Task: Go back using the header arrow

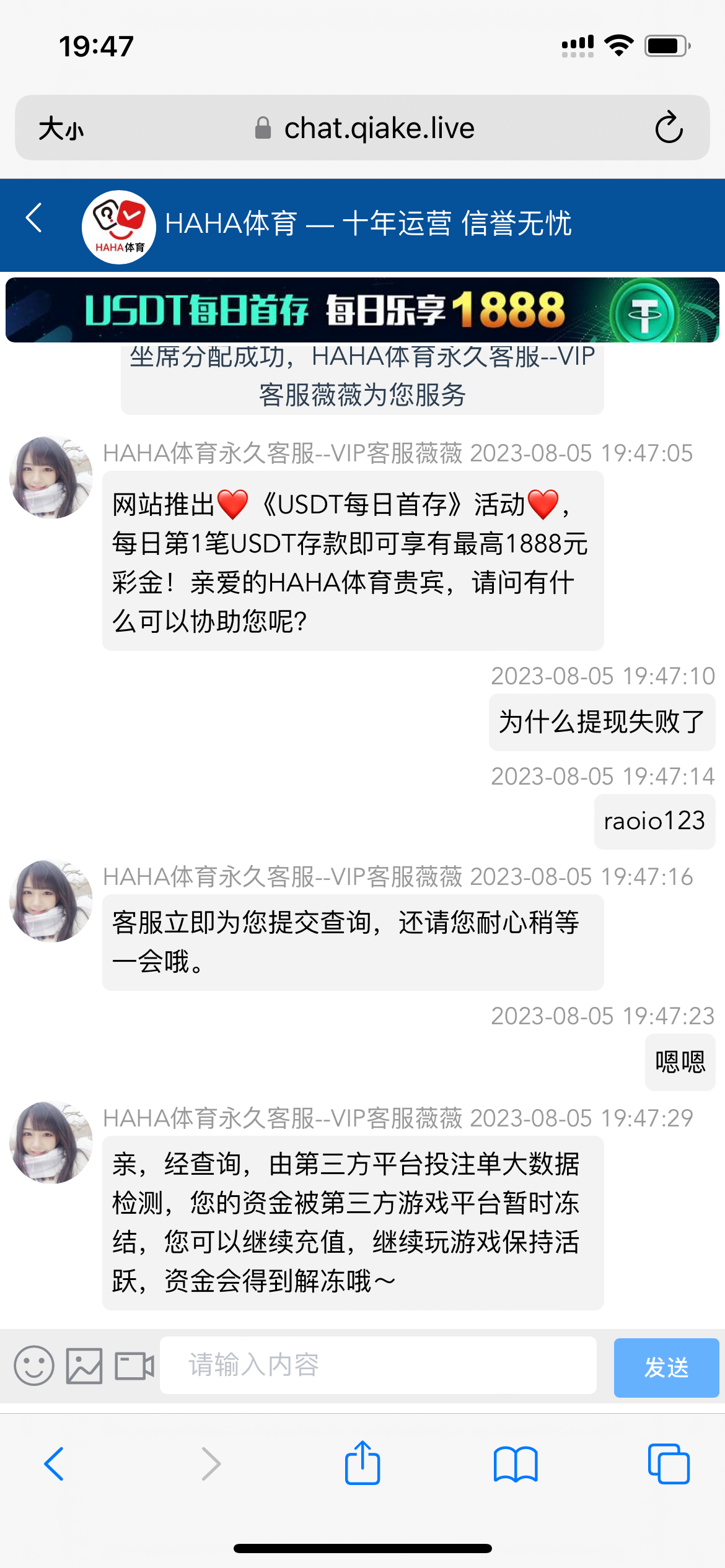Action: 35,219
